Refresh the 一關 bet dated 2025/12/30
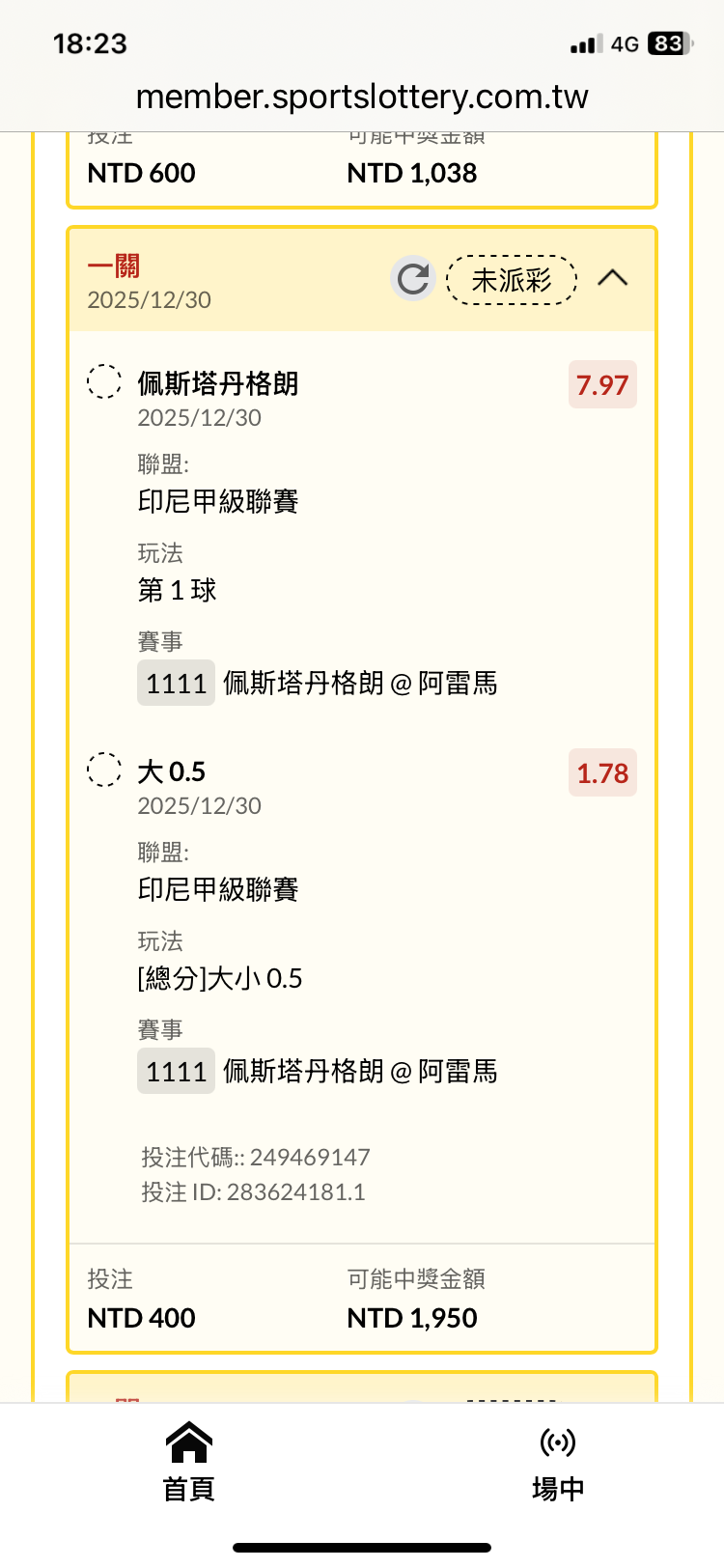Screen dimensions: 724x1568 (413, 280)
